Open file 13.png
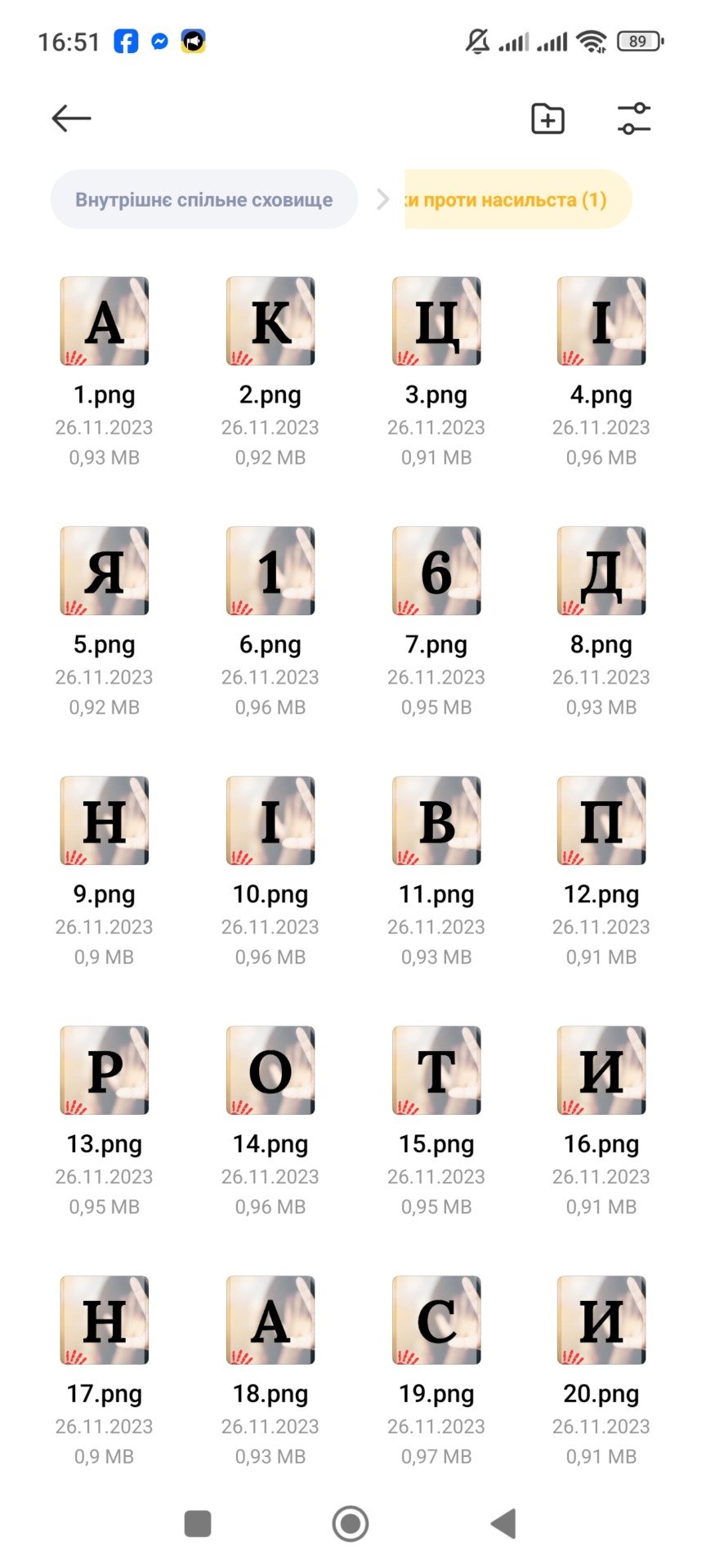 pyautogui.click(x=105, y=1071)
